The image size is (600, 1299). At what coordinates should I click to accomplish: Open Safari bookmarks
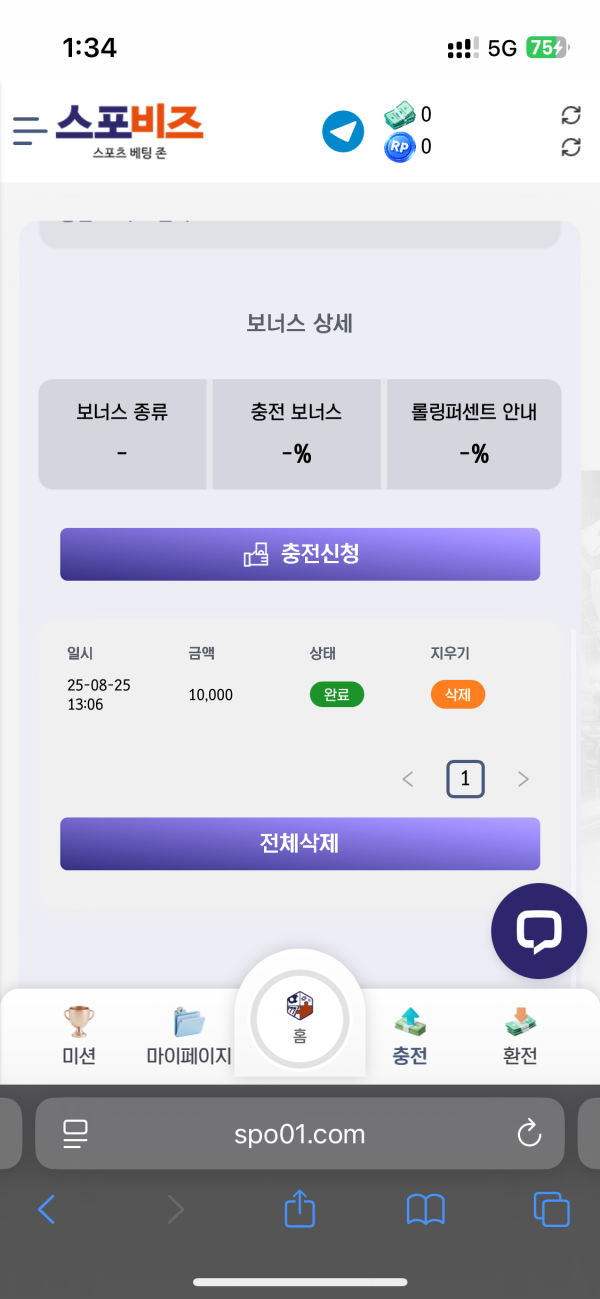pos(425,1210)
